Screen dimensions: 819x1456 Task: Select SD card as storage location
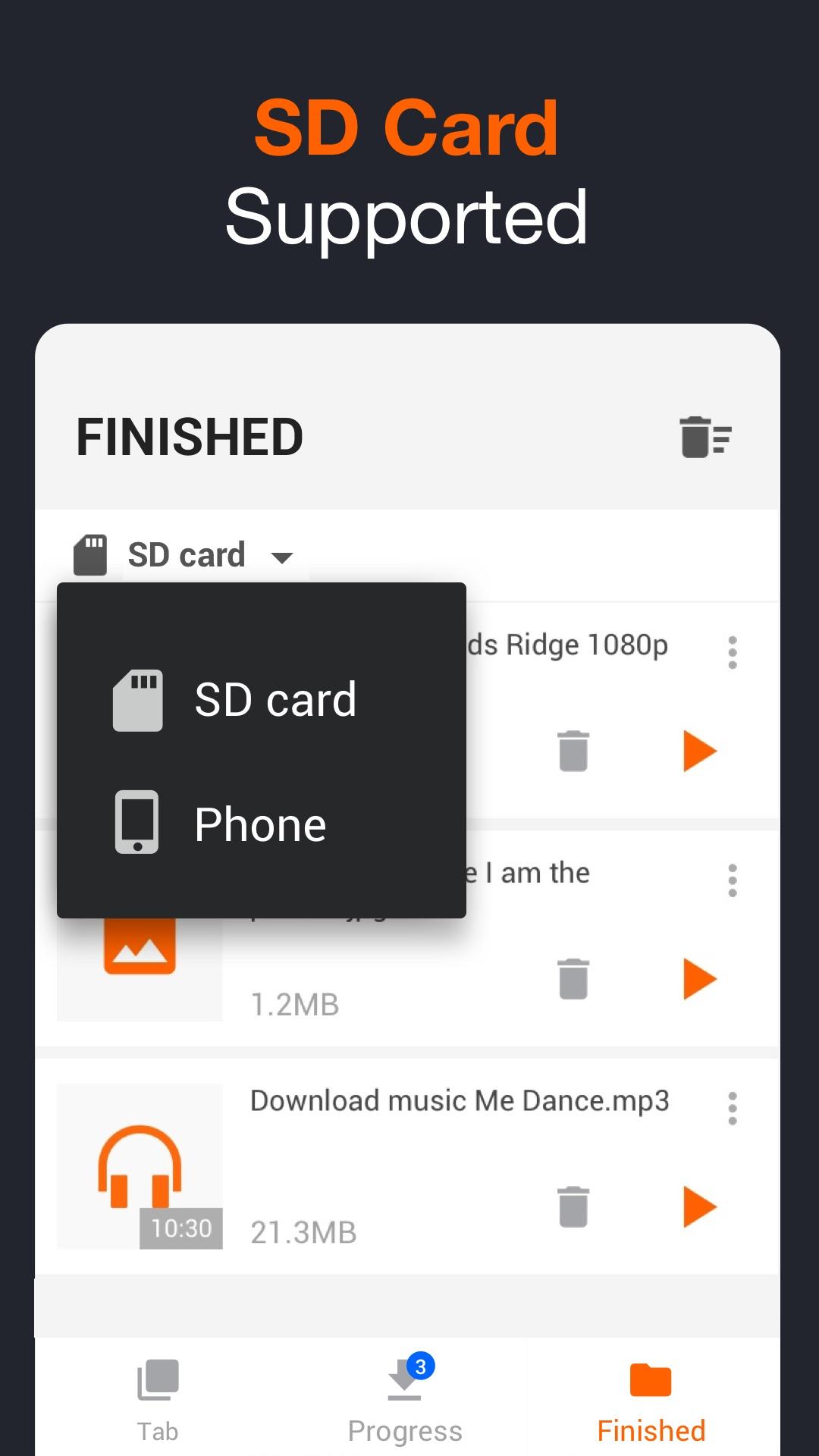point(275,699)
